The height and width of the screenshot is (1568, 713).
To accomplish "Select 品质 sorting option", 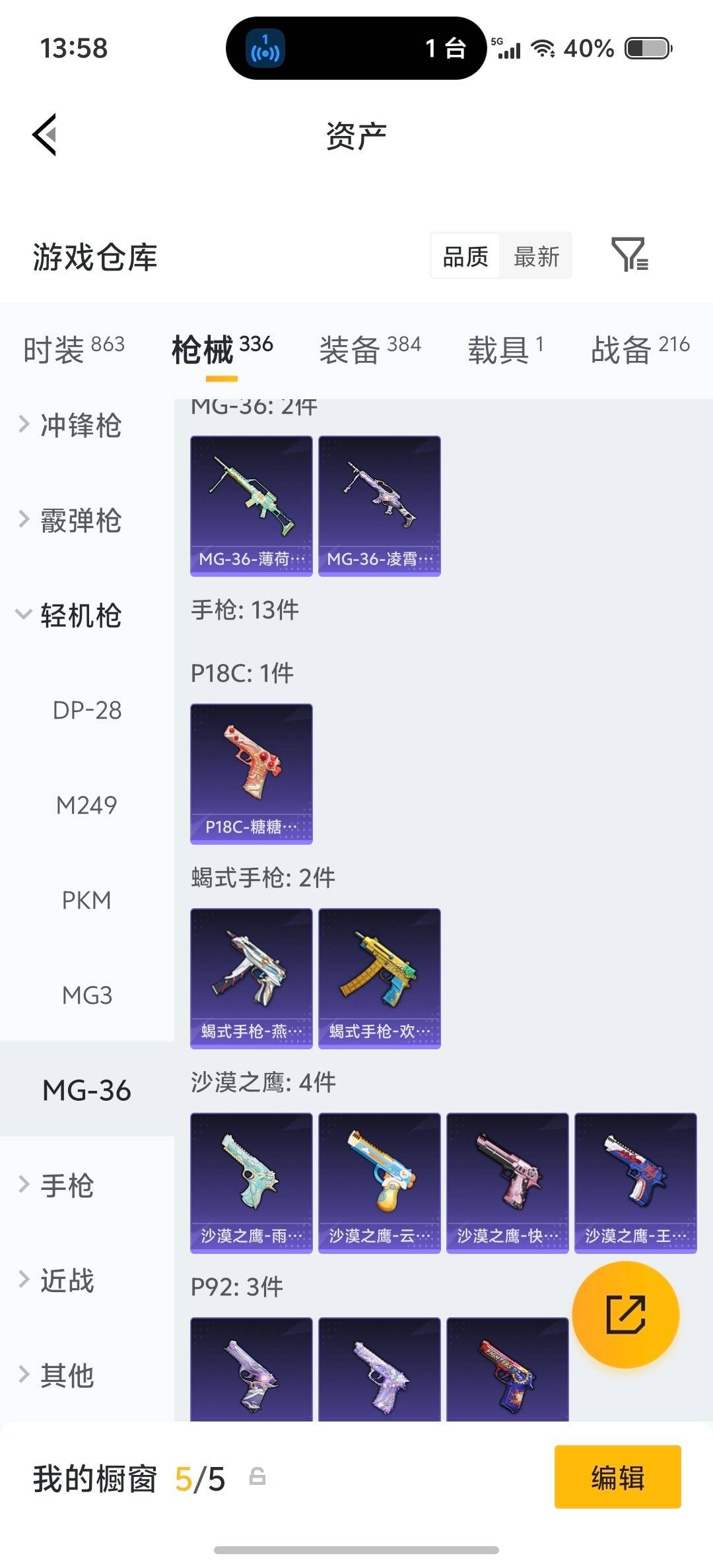I will point(464,256).
